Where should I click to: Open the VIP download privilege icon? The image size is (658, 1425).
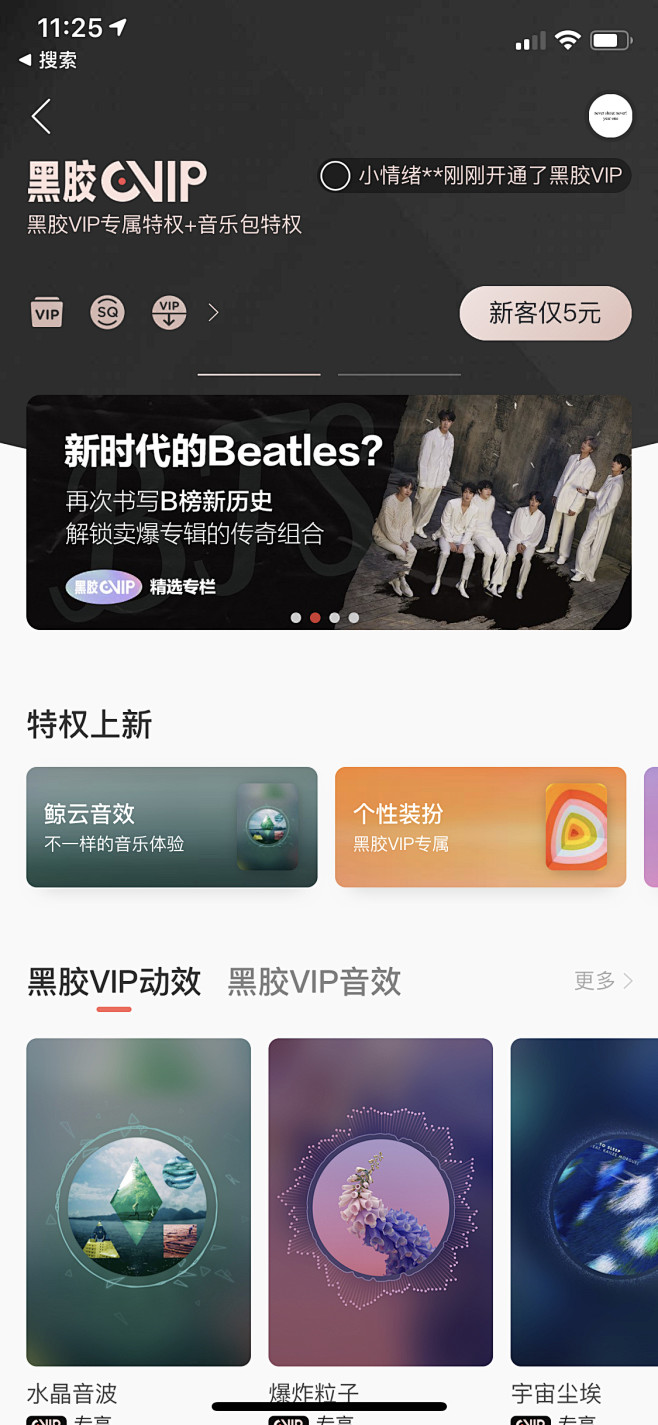coord(169,313)
